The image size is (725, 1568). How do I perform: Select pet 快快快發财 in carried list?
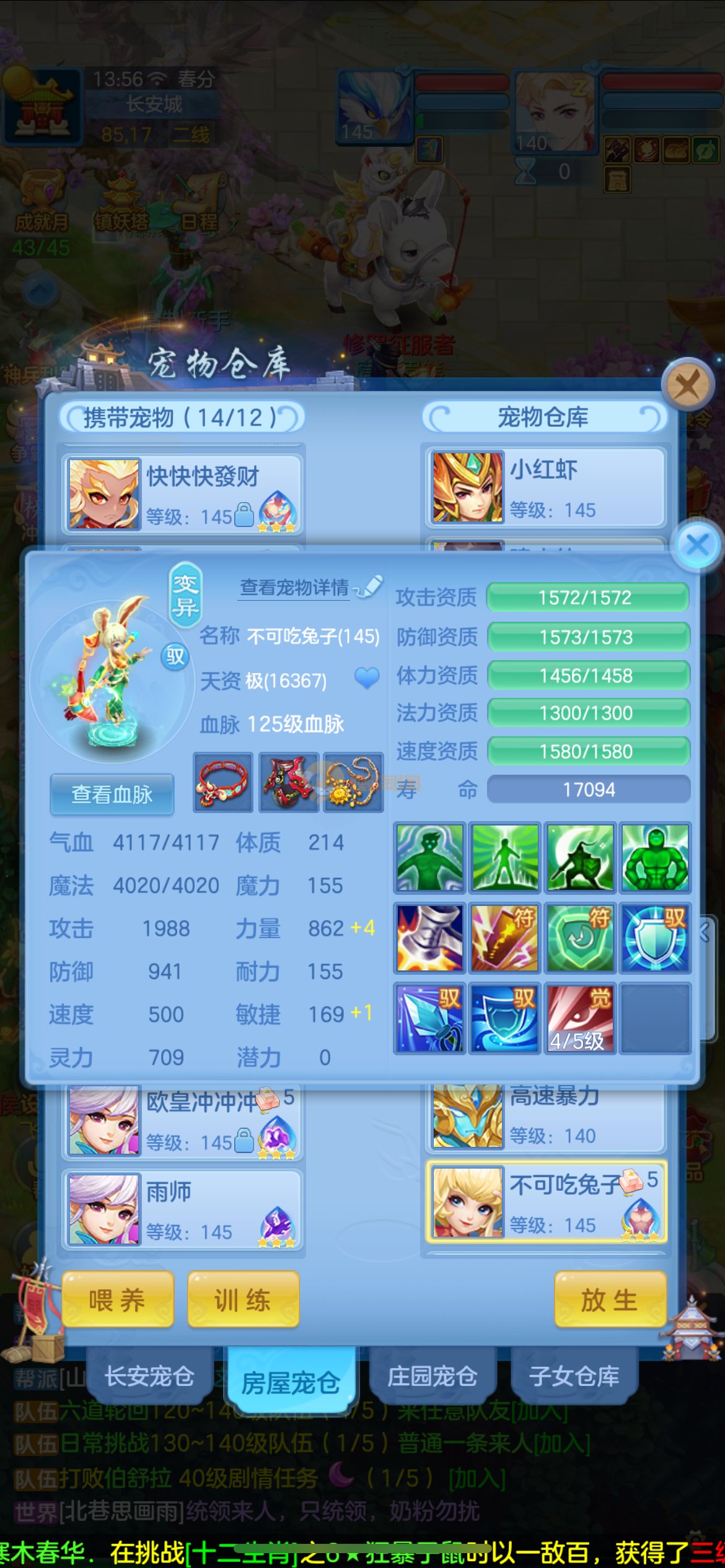(x=182, y=494)
